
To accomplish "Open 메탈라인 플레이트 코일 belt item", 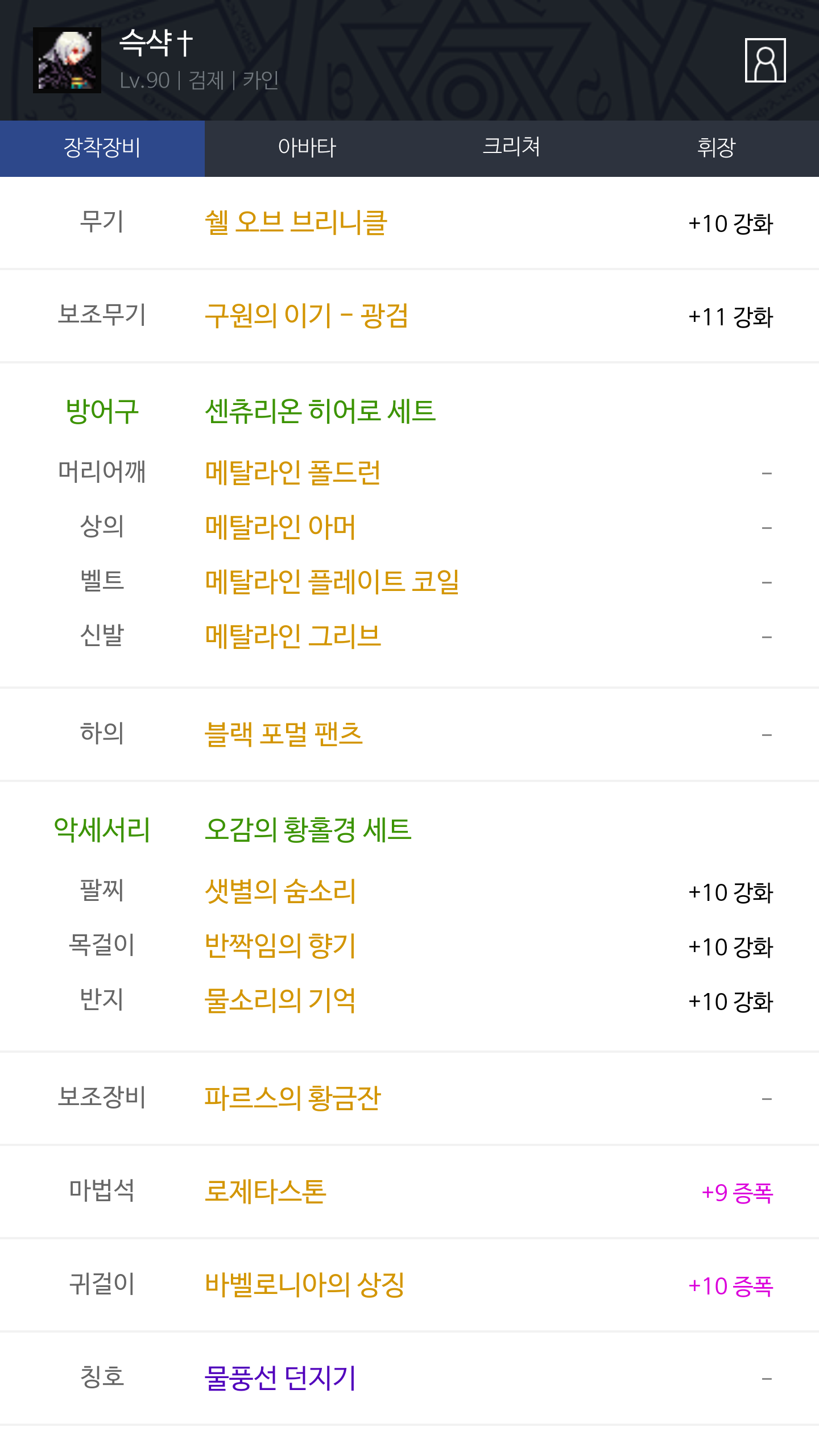I will click(332, 581).
